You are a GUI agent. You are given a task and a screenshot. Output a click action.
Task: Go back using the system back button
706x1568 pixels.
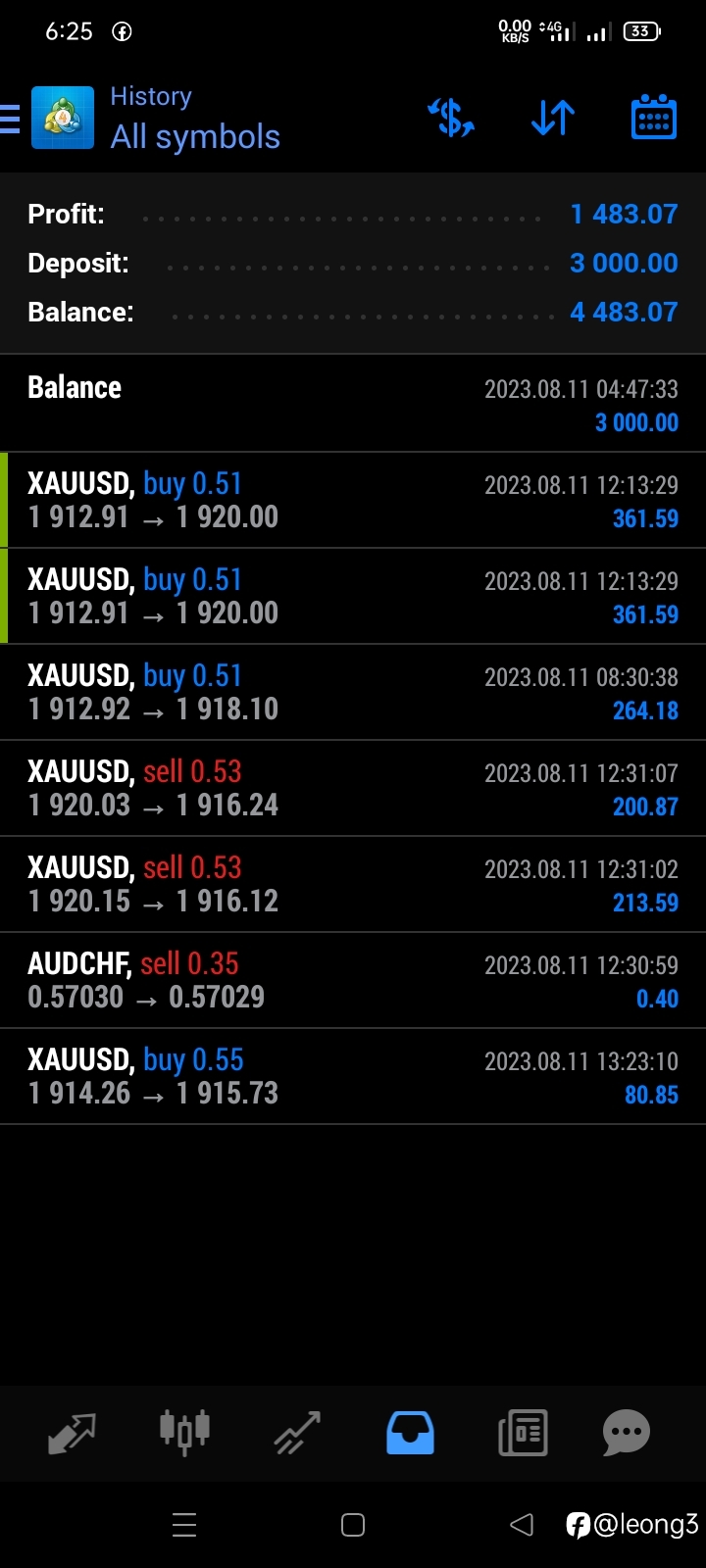(522, 1525)
